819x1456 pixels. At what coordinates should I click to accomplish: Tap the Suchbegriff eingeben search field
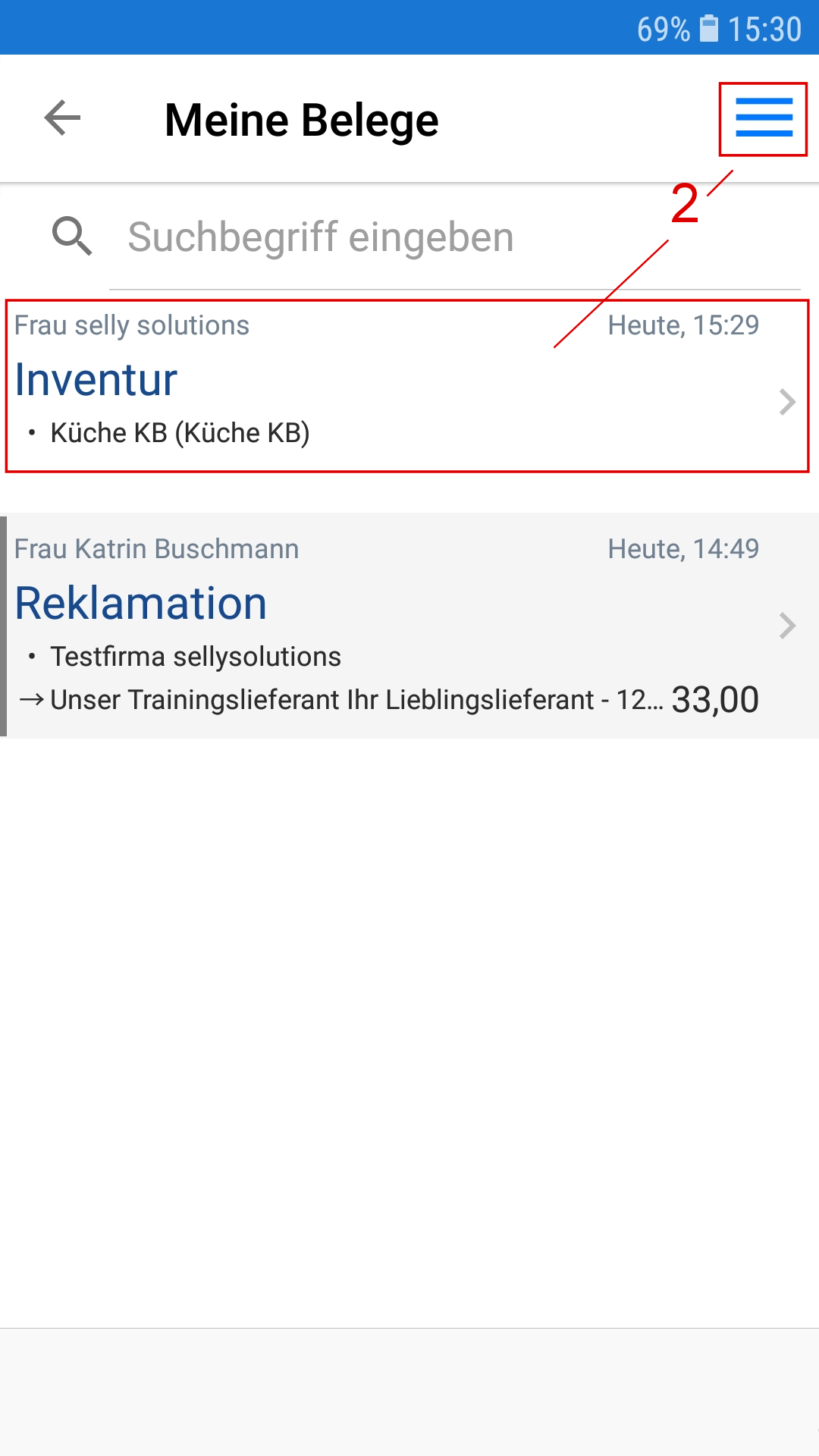click(455, 237)
